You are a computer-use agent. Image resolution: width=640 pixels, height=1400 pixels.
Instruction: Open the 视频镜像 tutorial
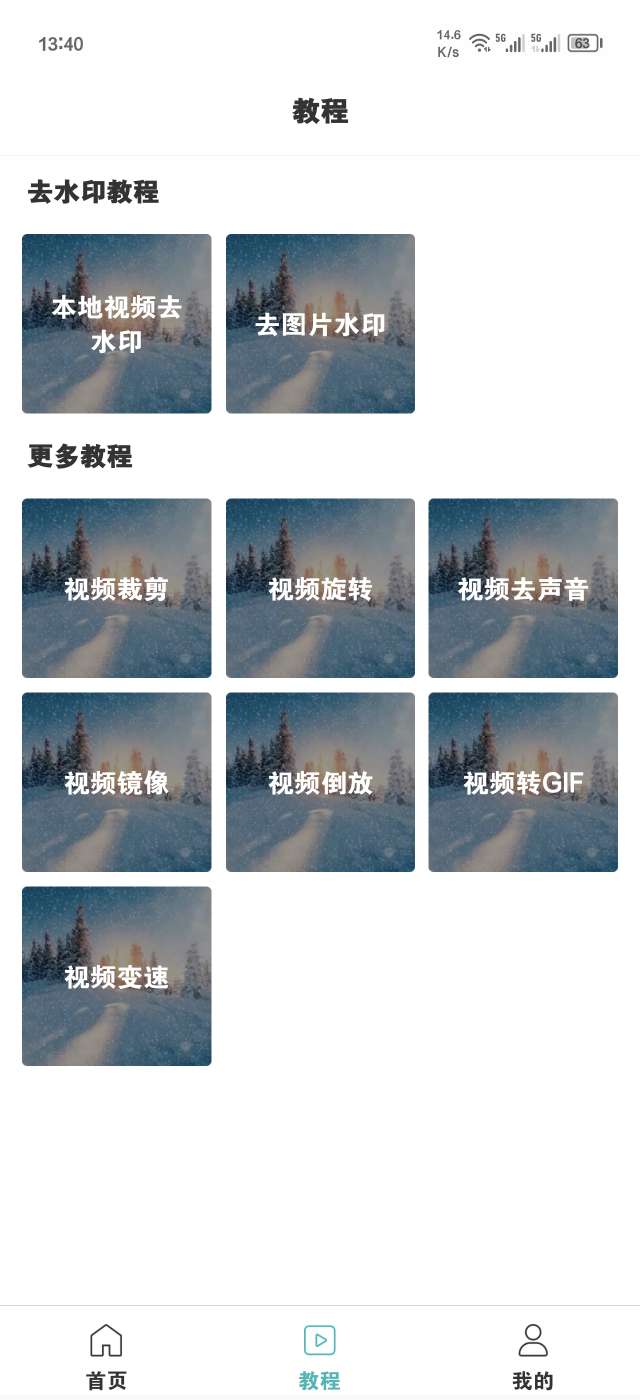pos(116,782)
